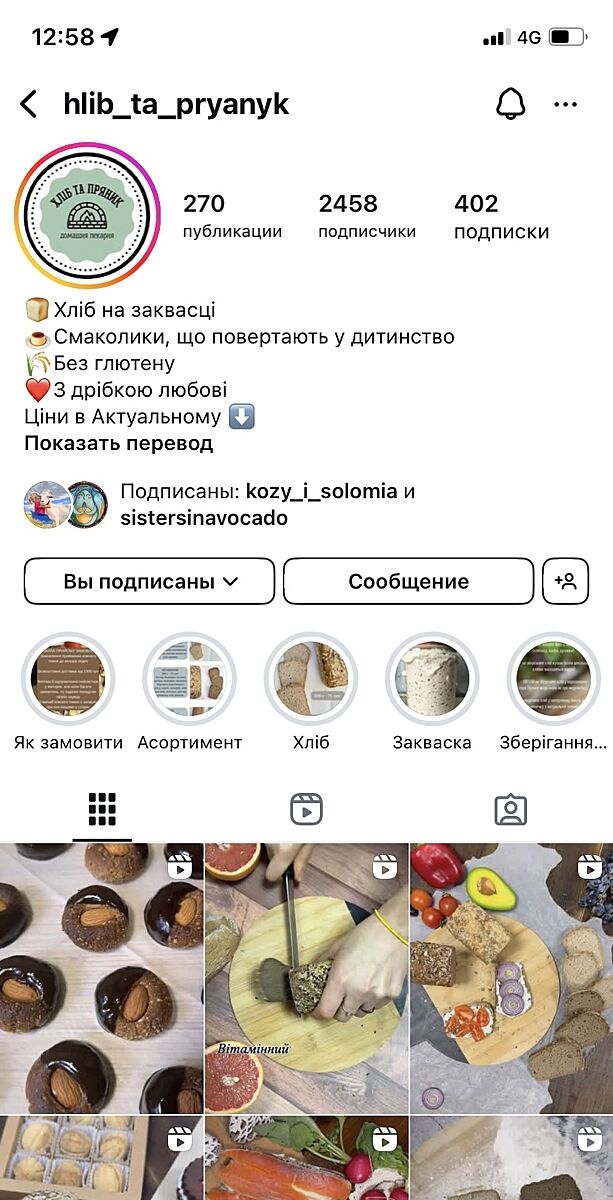Open the Закваска highlight
This screenshot has width=613, height=1200.
point(432,679)
